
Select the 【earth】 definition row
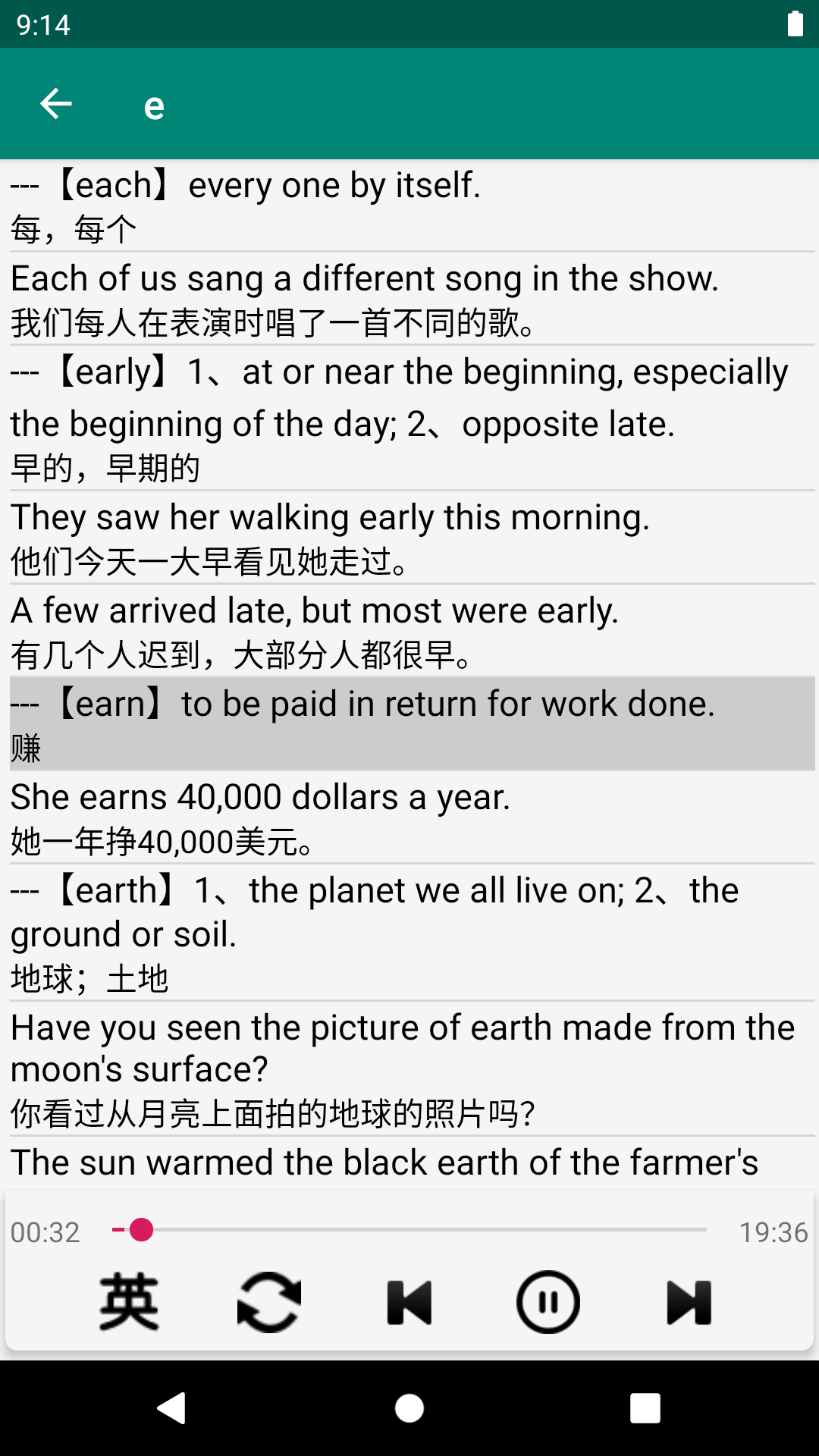pos(409,932)
